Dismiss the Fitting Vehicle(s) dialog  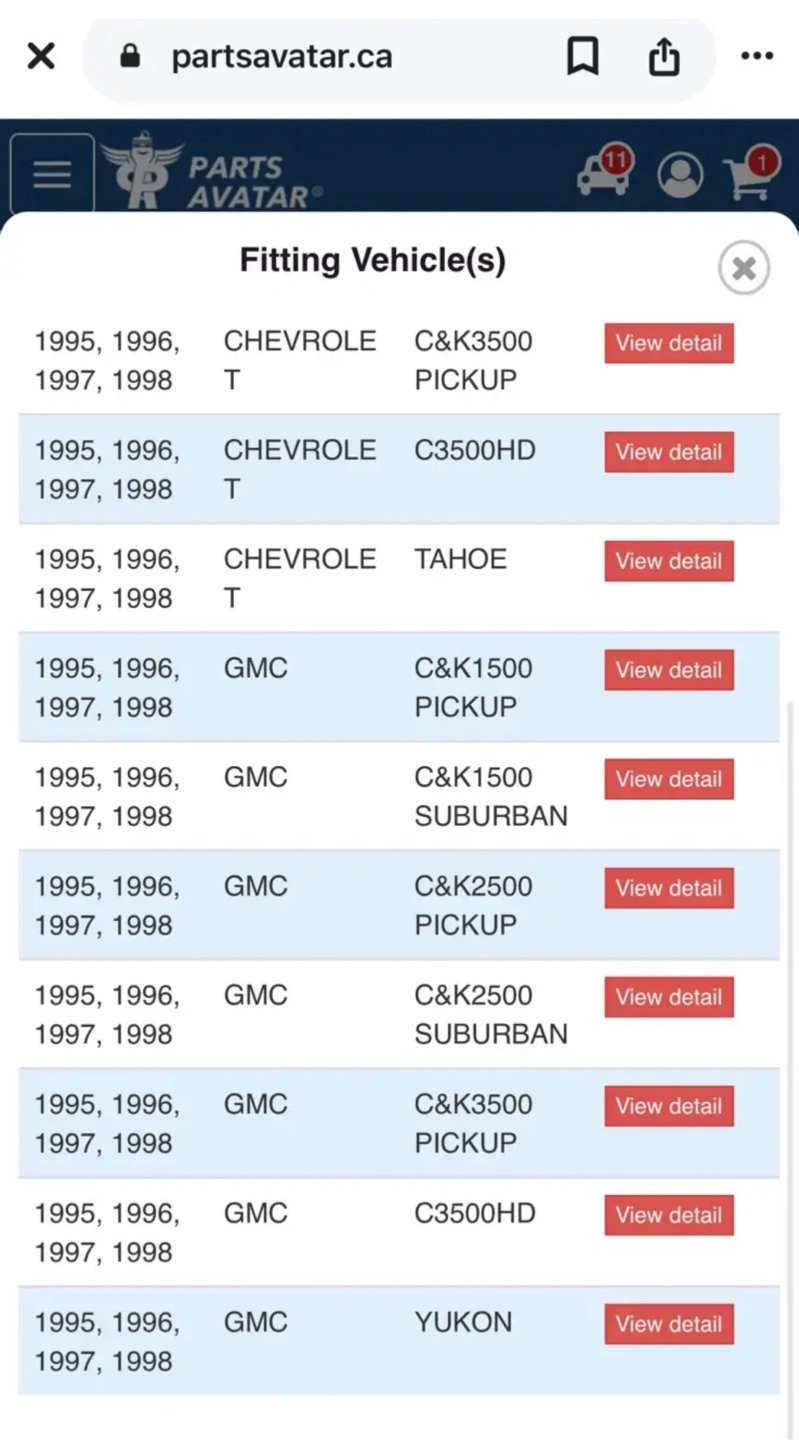pos(744,268)
